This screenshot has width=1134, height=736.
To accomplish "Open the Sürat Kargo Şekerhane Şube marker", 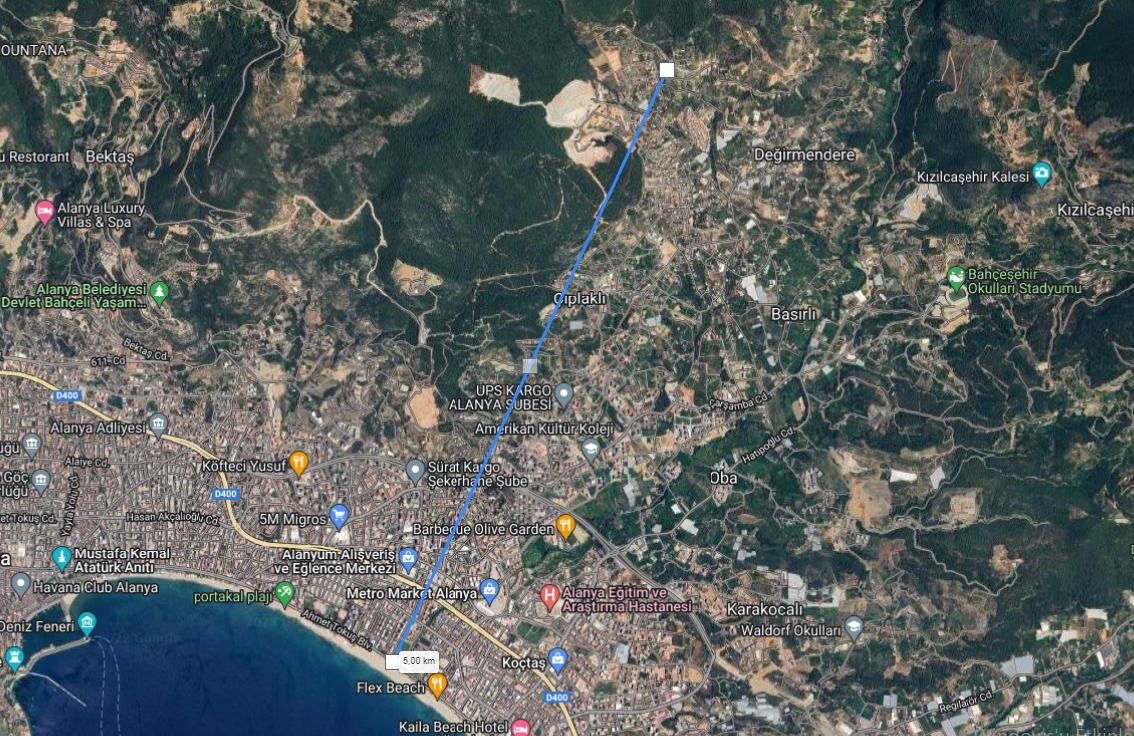I will click(415, 469).
